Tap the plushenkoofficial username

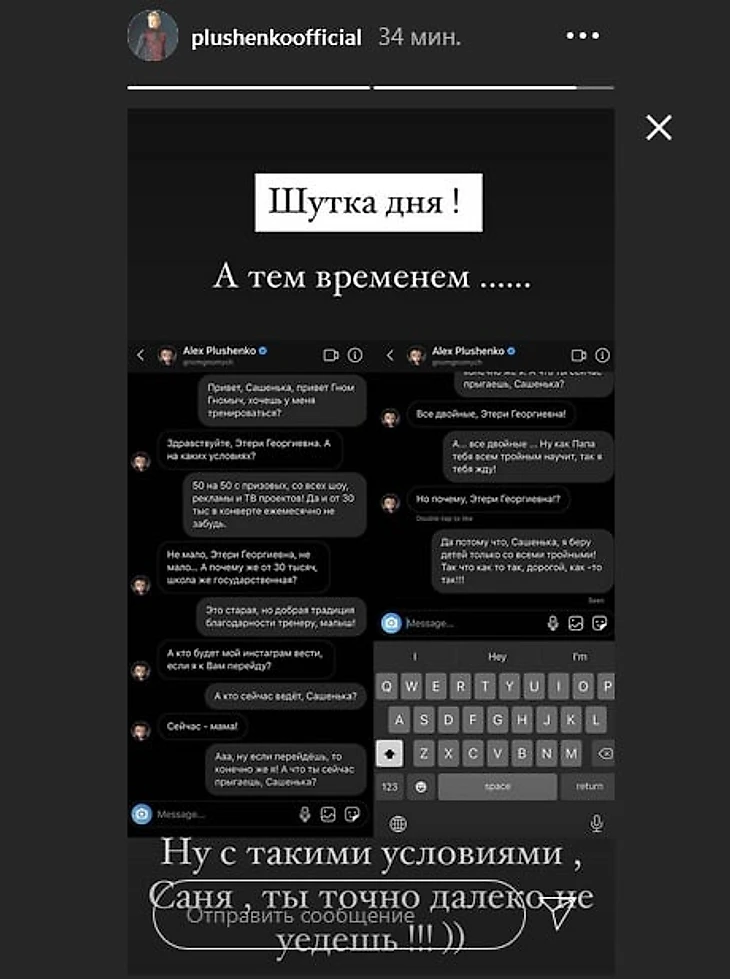coord(275,38)
